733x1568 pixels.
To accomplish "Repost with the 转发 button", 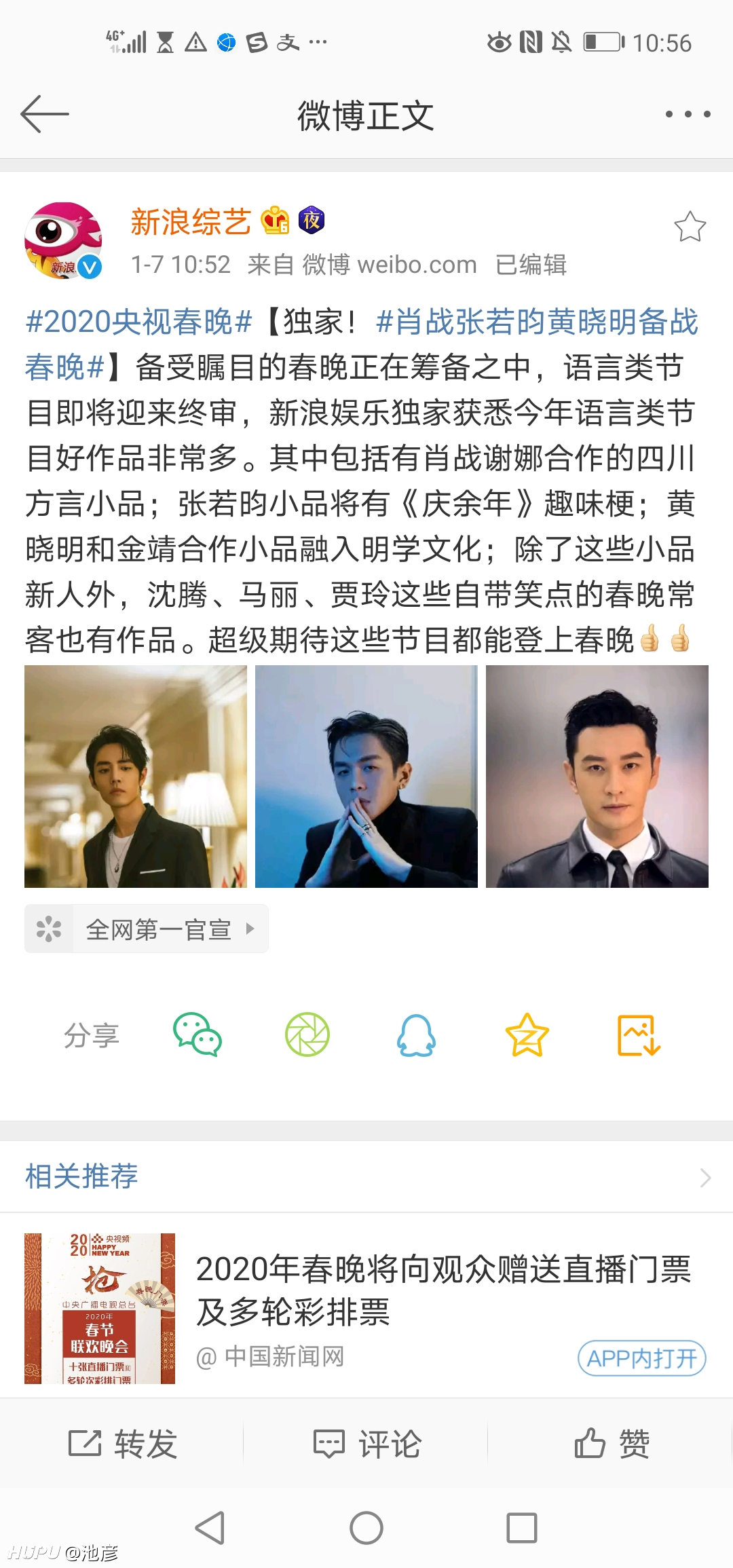I will pyautogui.click(x=123, y=1443).
